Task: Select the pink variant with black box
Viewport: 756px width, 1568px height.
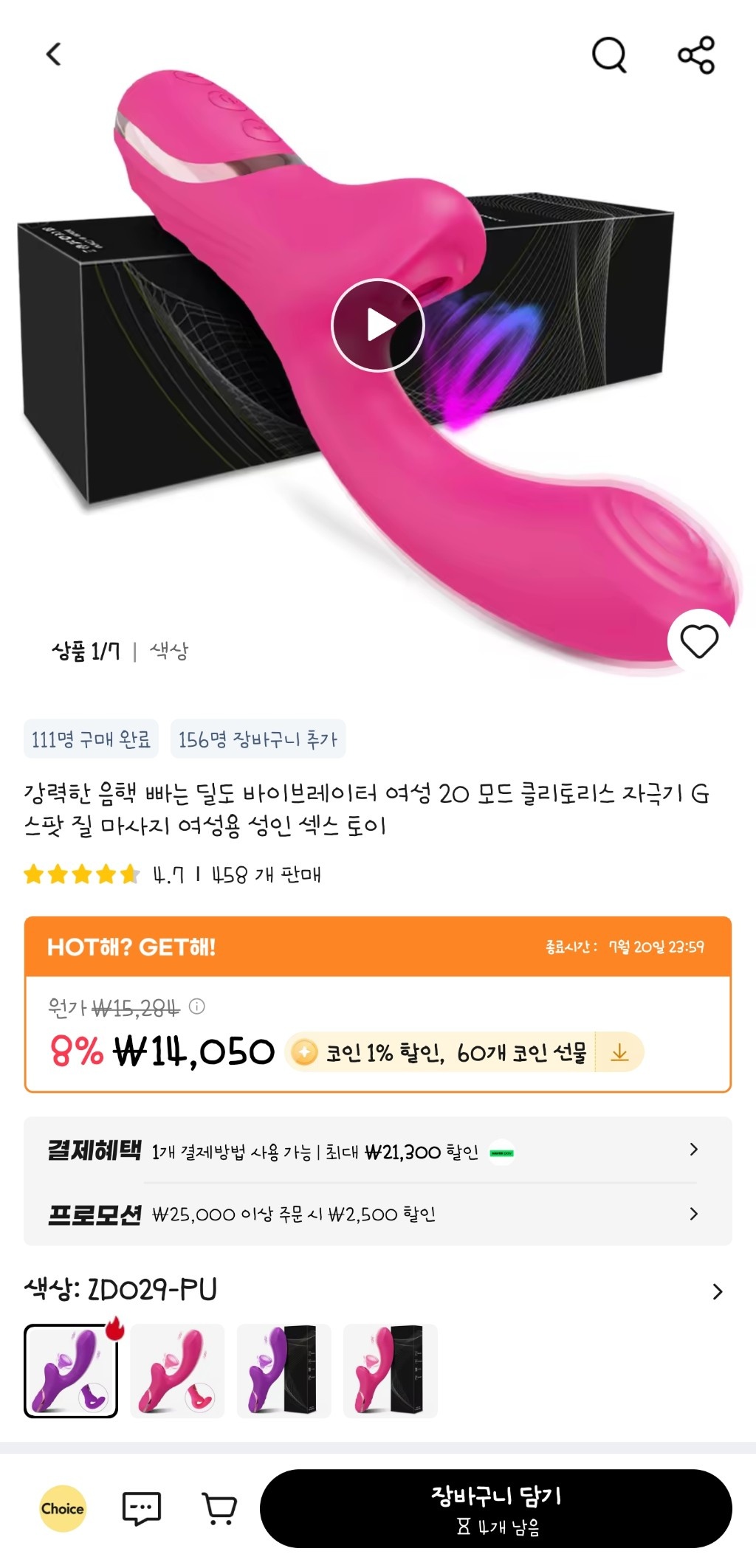Action: [390, 1370]
